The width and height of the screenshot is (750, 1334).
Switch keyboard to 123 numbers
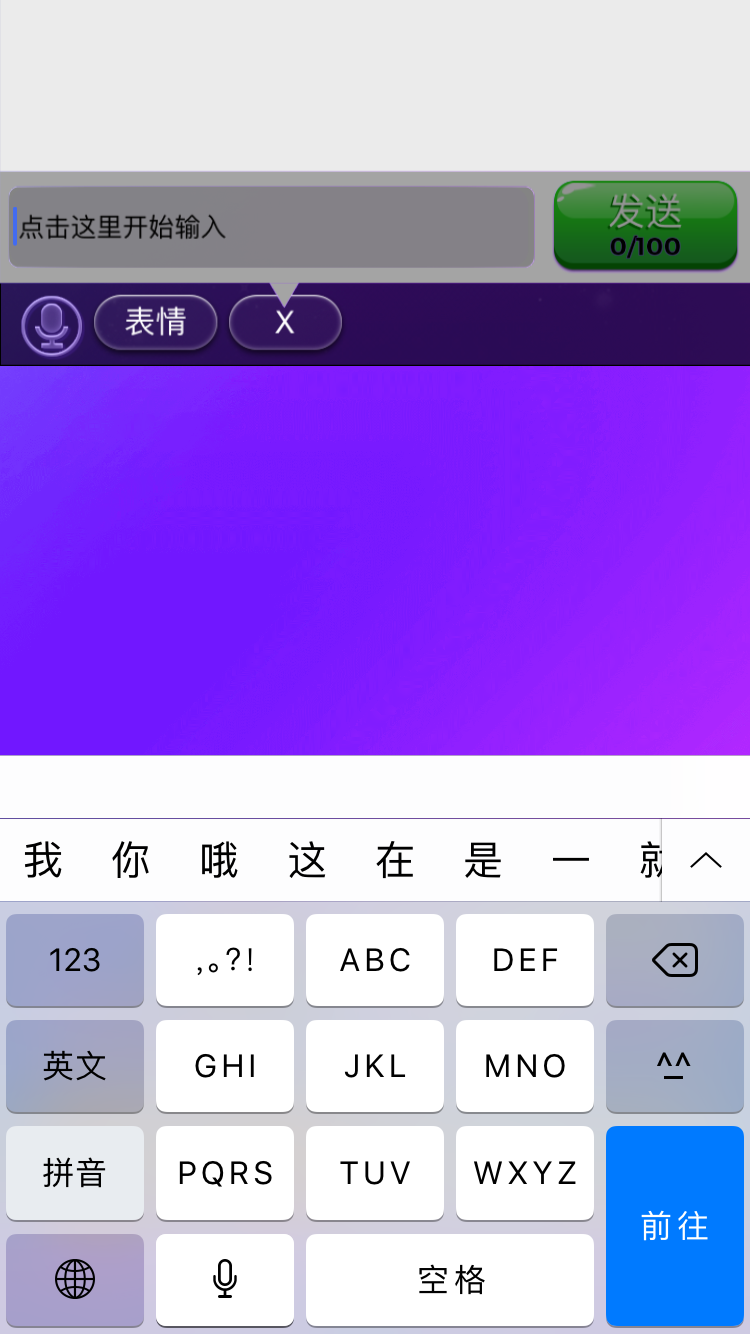[x=75, y=960]
